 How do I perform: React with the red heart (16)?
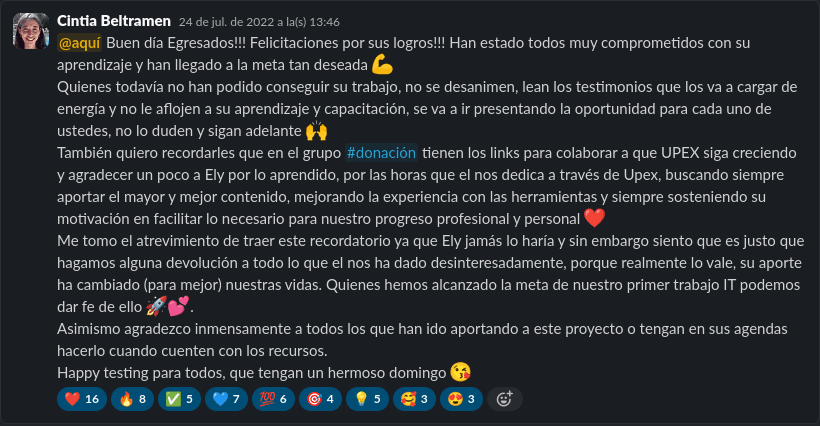(x=83, y=398)
